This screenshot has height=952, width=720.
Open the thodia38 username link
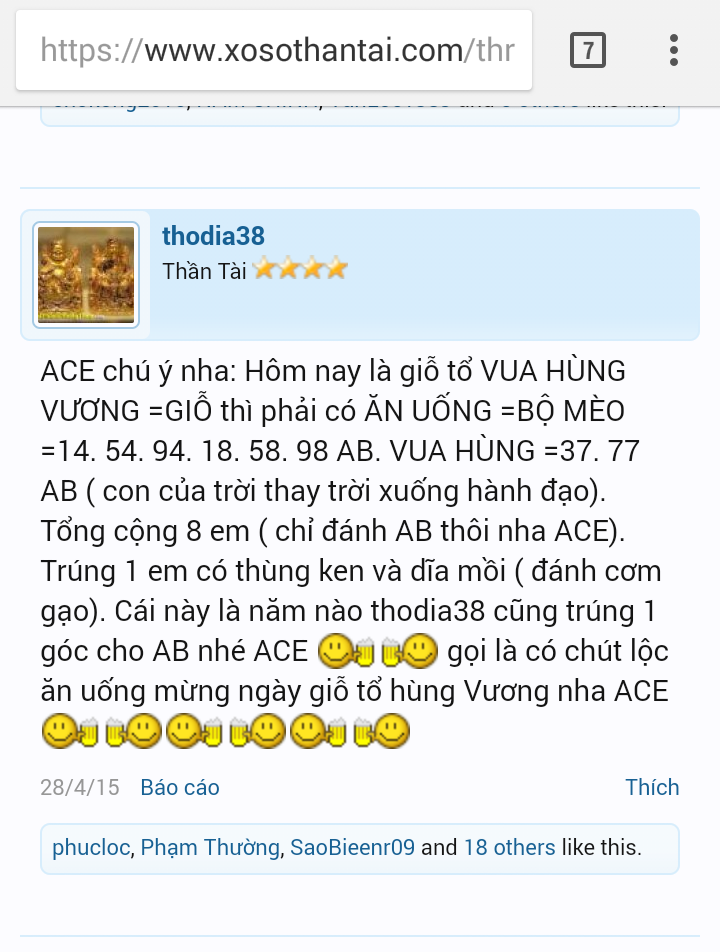tap(213, 236)
